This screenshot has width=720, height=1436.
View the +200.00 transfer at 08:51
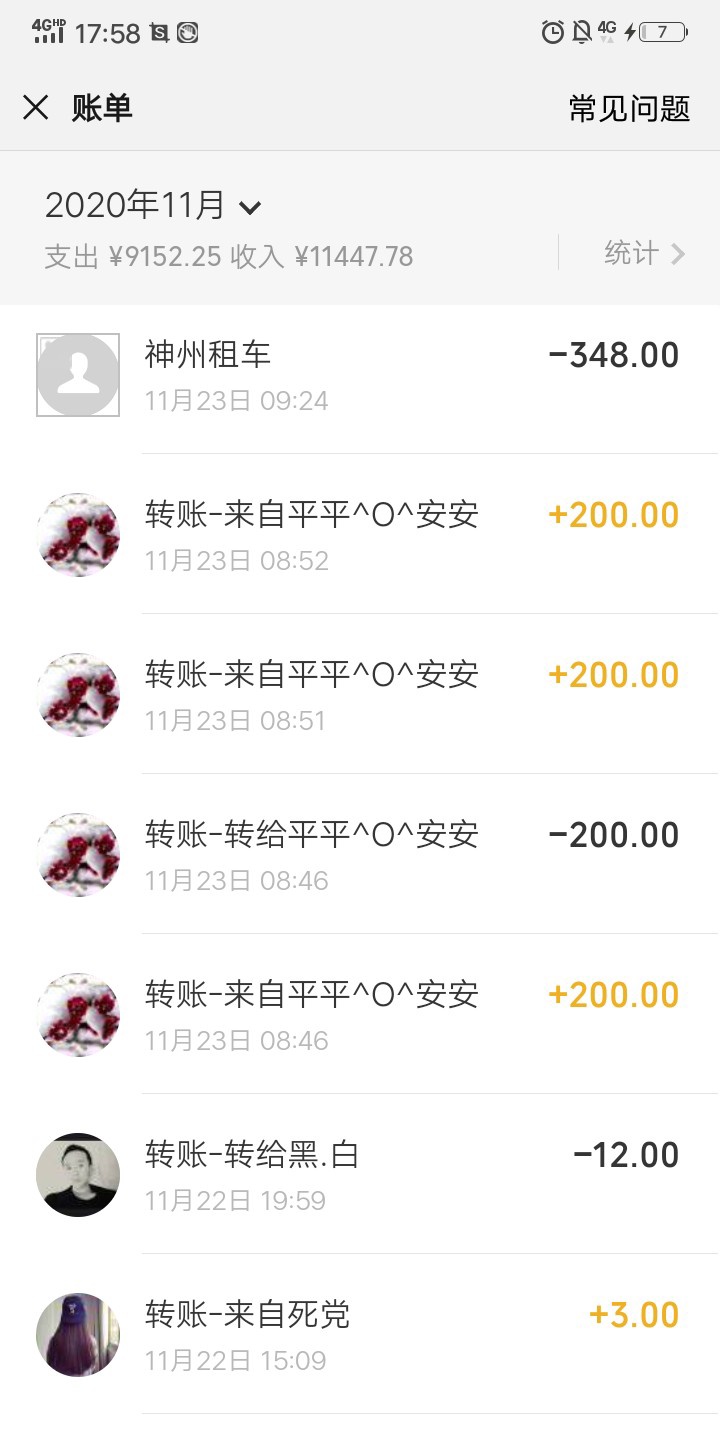pyautogui.click(x=360, y=694)
